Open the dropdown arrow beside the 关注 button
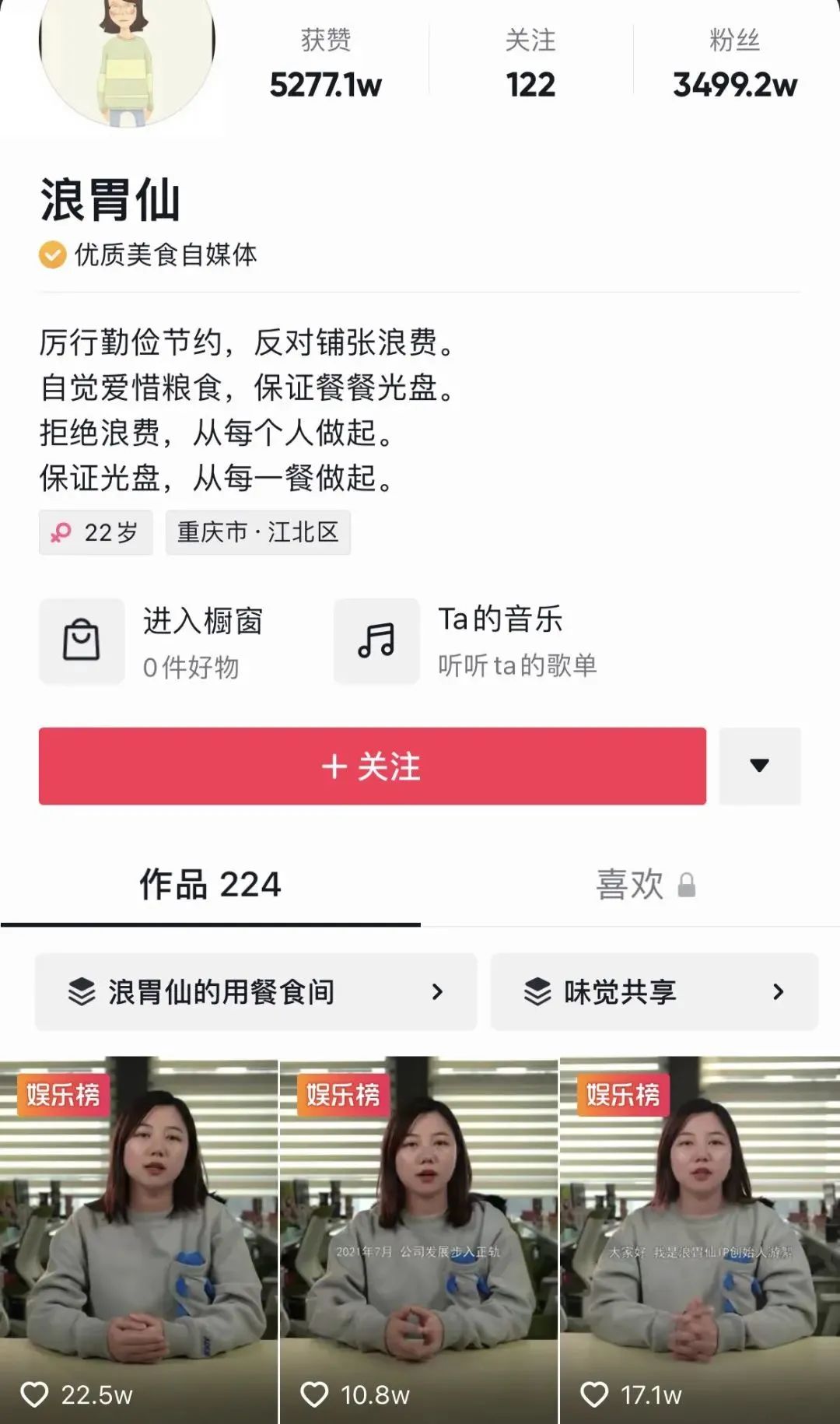Screen dimensions: 840x1424 [759, 766]
